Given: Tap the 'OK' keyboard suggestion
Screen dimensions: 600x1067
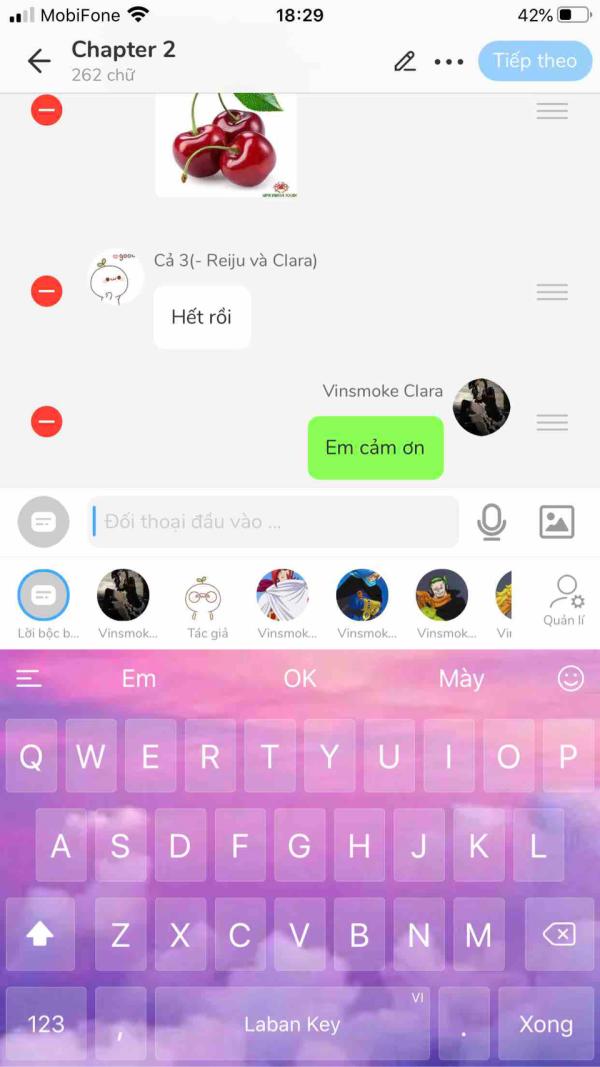Looking at the screenshot, I should tap(300, 679).
